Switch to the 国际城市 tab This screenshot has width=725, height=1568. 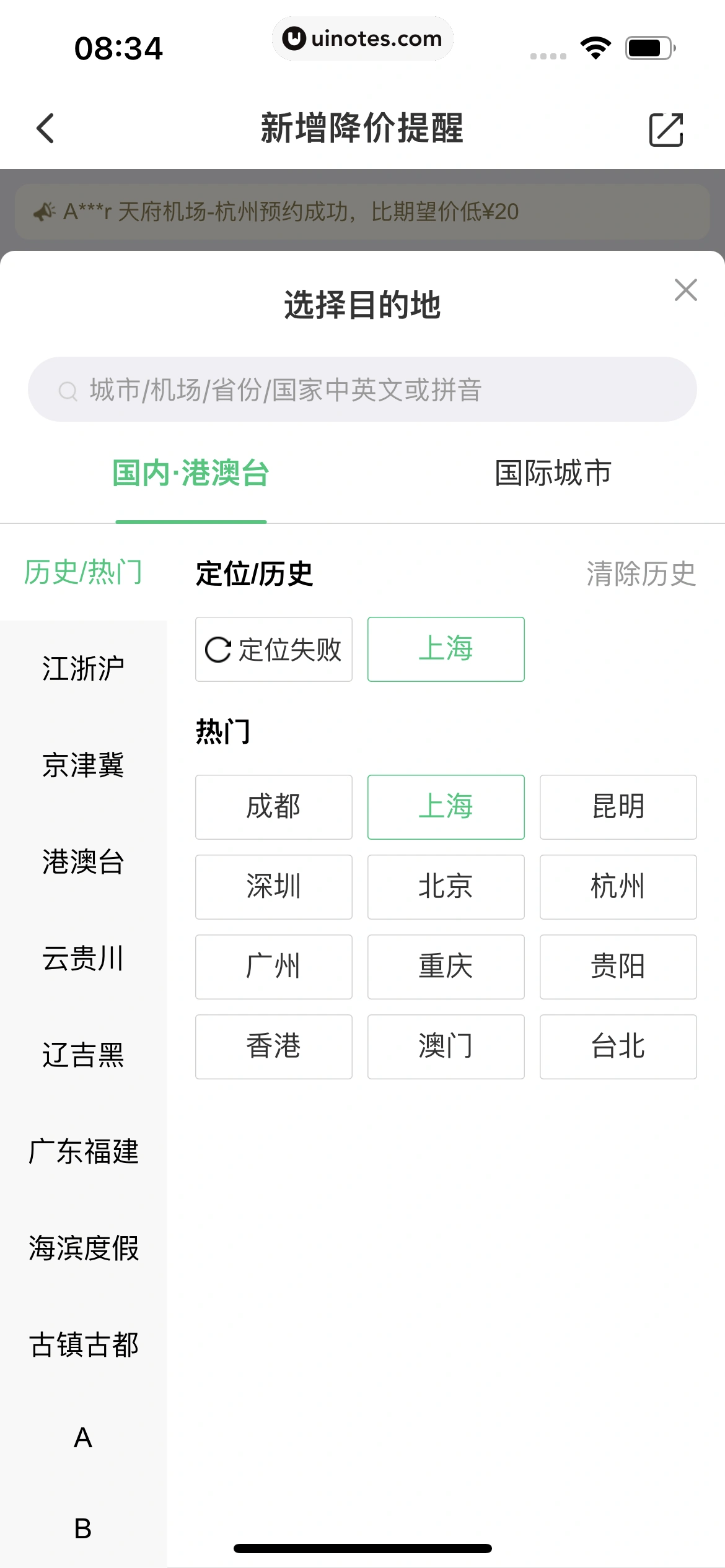point(552,473)
